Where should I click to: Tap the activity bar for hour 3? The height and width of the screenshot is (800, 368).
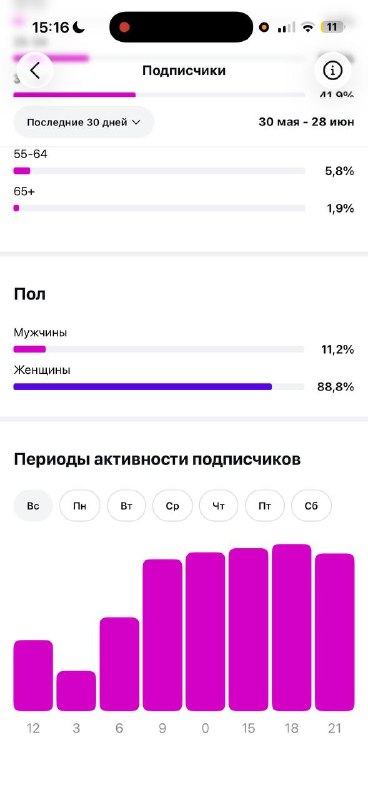(x=76, y=691)
